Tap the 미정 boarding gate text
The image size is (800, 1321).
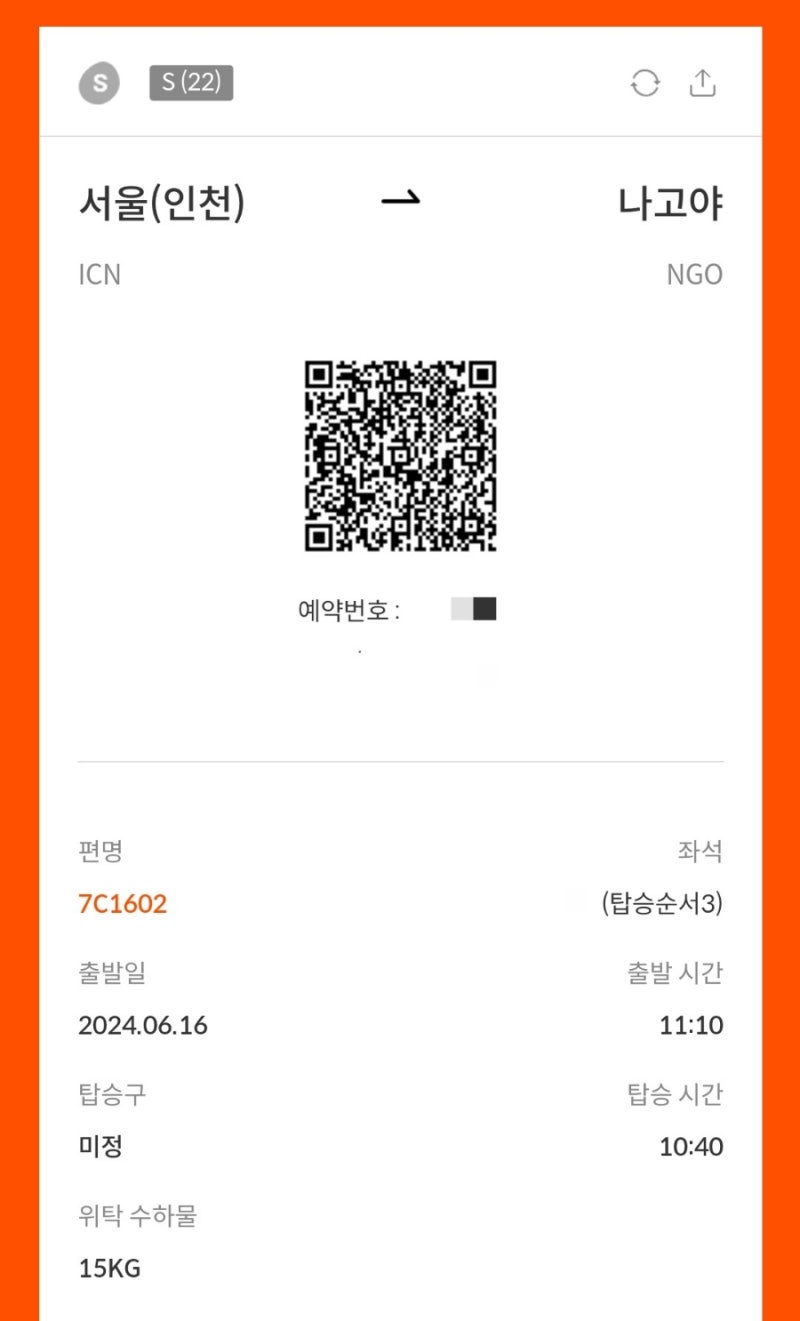[101, 1146]
